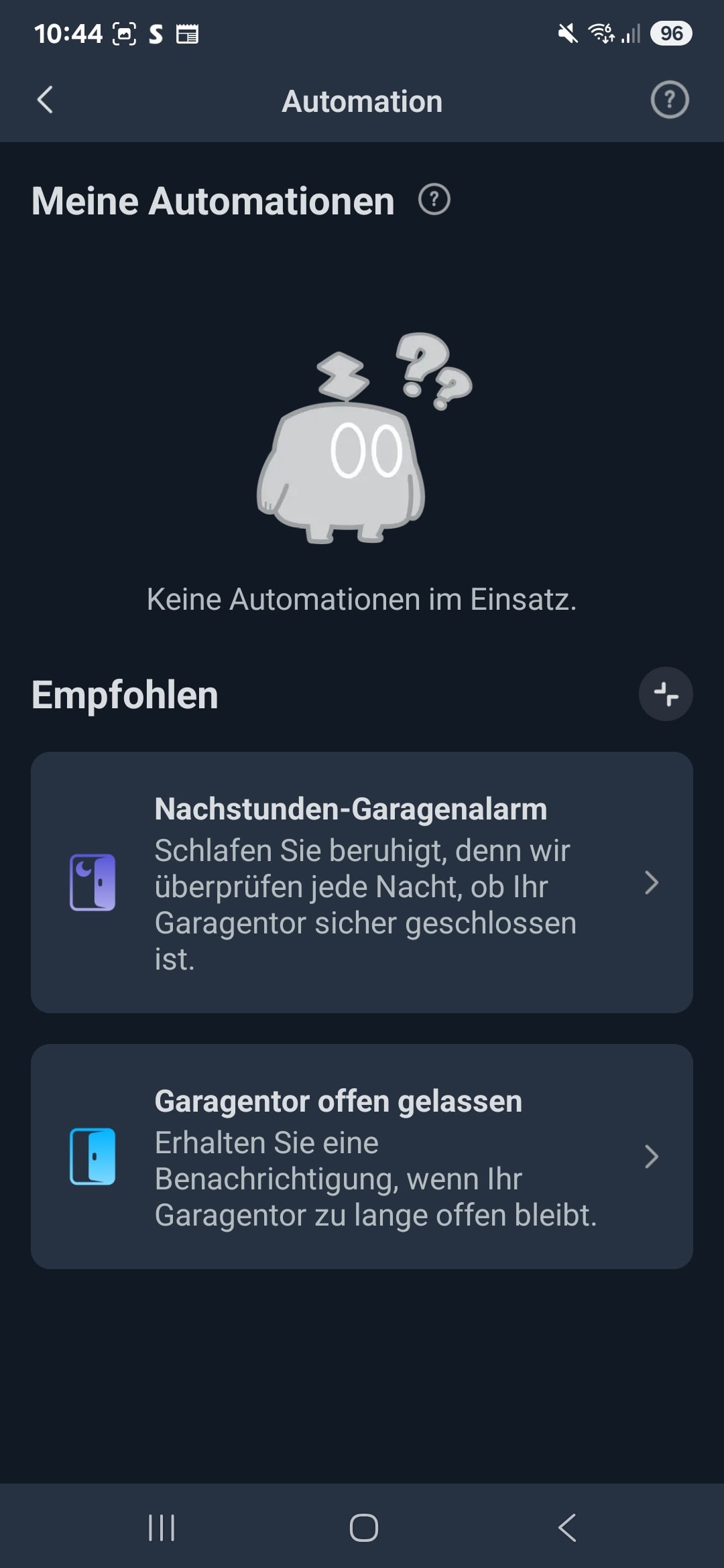The image size is (724, 1568).
Task: Show recent apps from navigation bar
Action: tap(162, 1528)
